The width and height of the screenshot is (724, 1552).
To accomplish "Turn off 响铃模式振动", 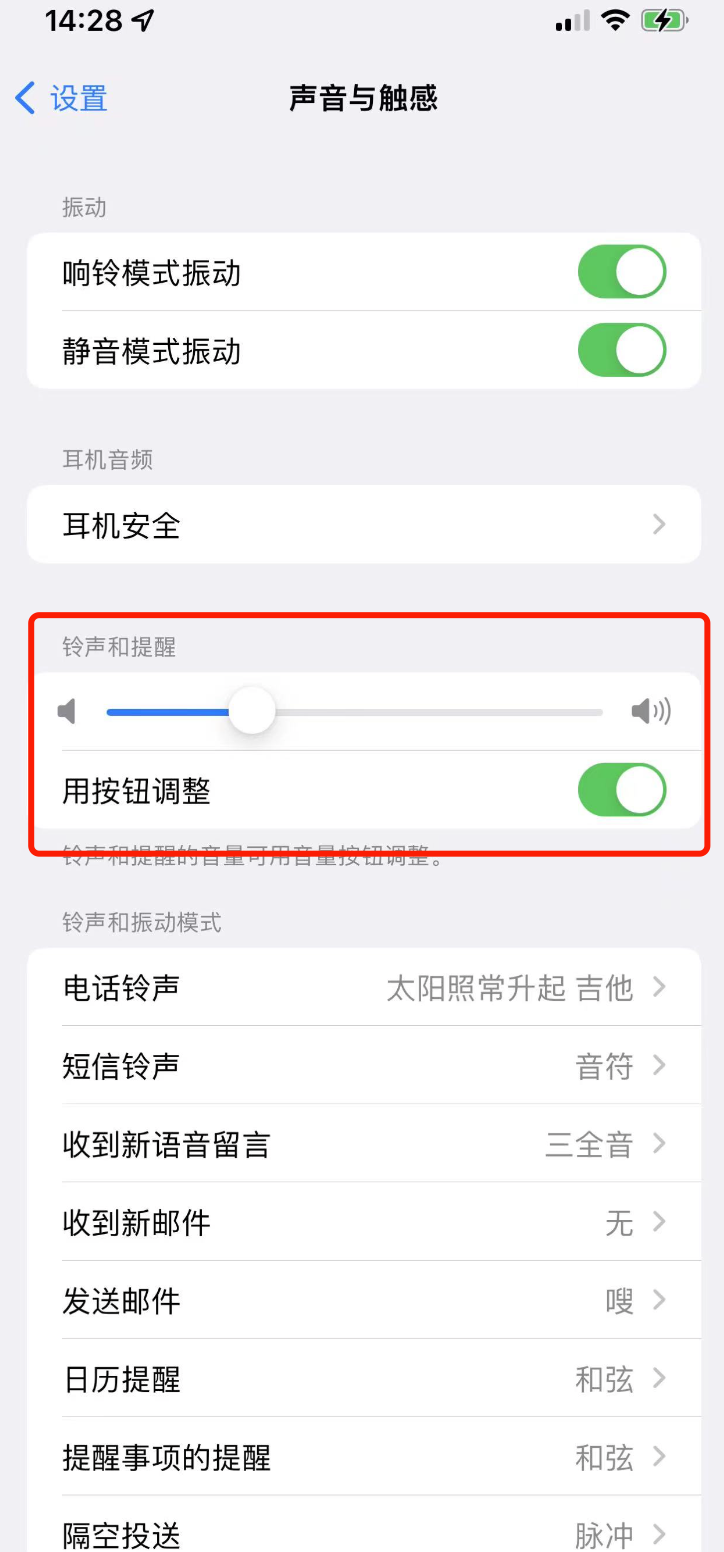I will (621, 272).
